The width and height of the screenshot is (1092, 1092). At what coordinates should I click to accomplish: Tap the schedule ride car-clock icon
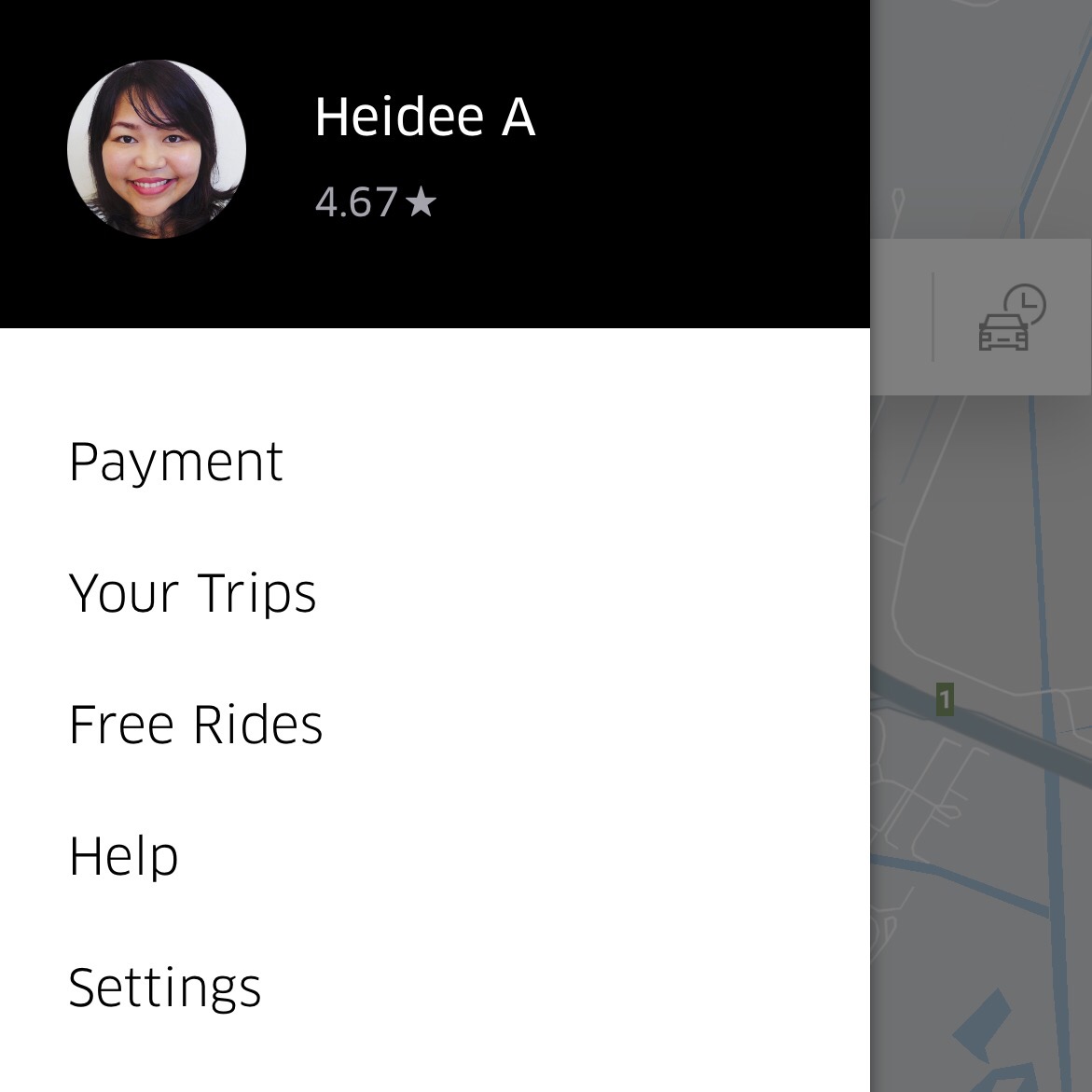pos(1011,318)
